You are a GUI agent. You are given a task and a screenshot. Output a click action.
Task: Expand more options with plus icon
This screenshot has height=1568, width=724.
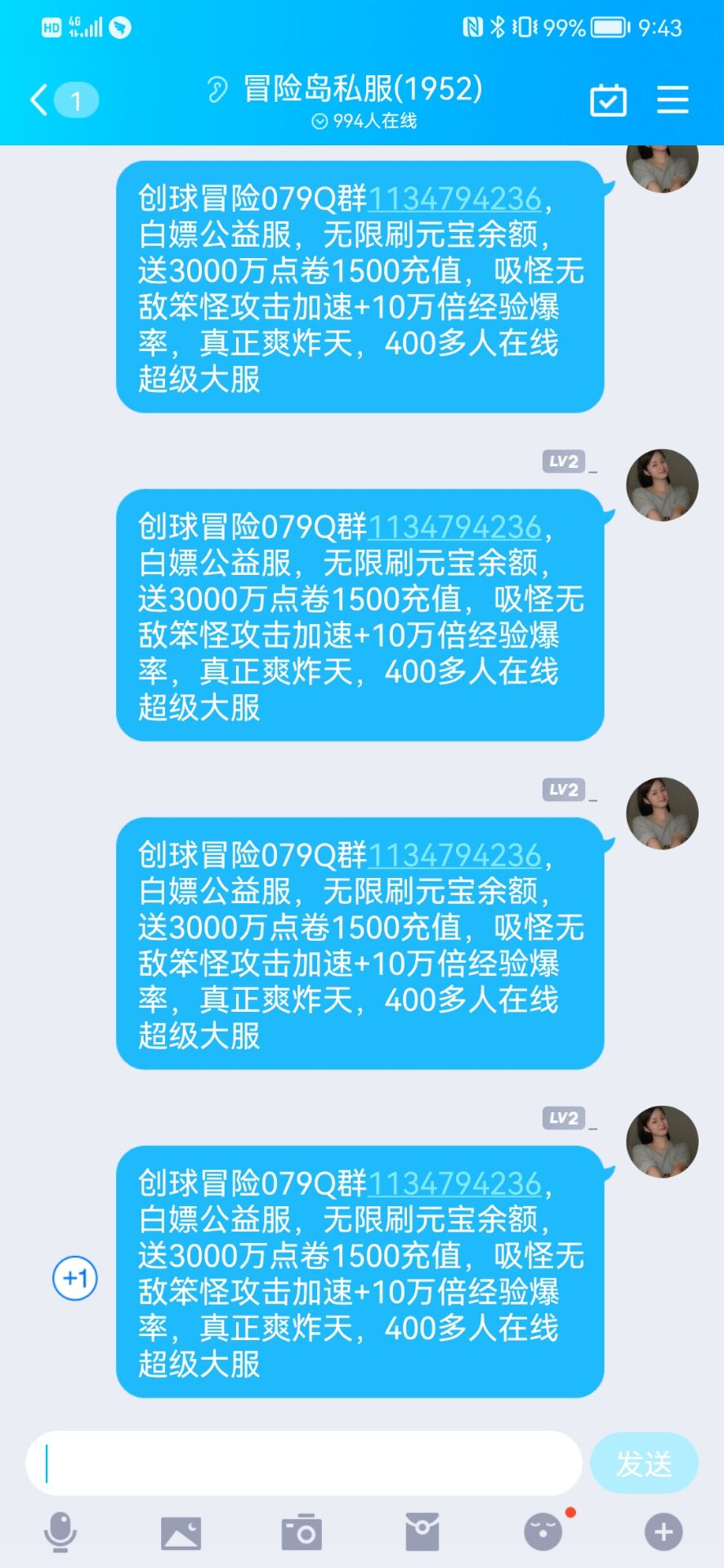coord(664,1532)
